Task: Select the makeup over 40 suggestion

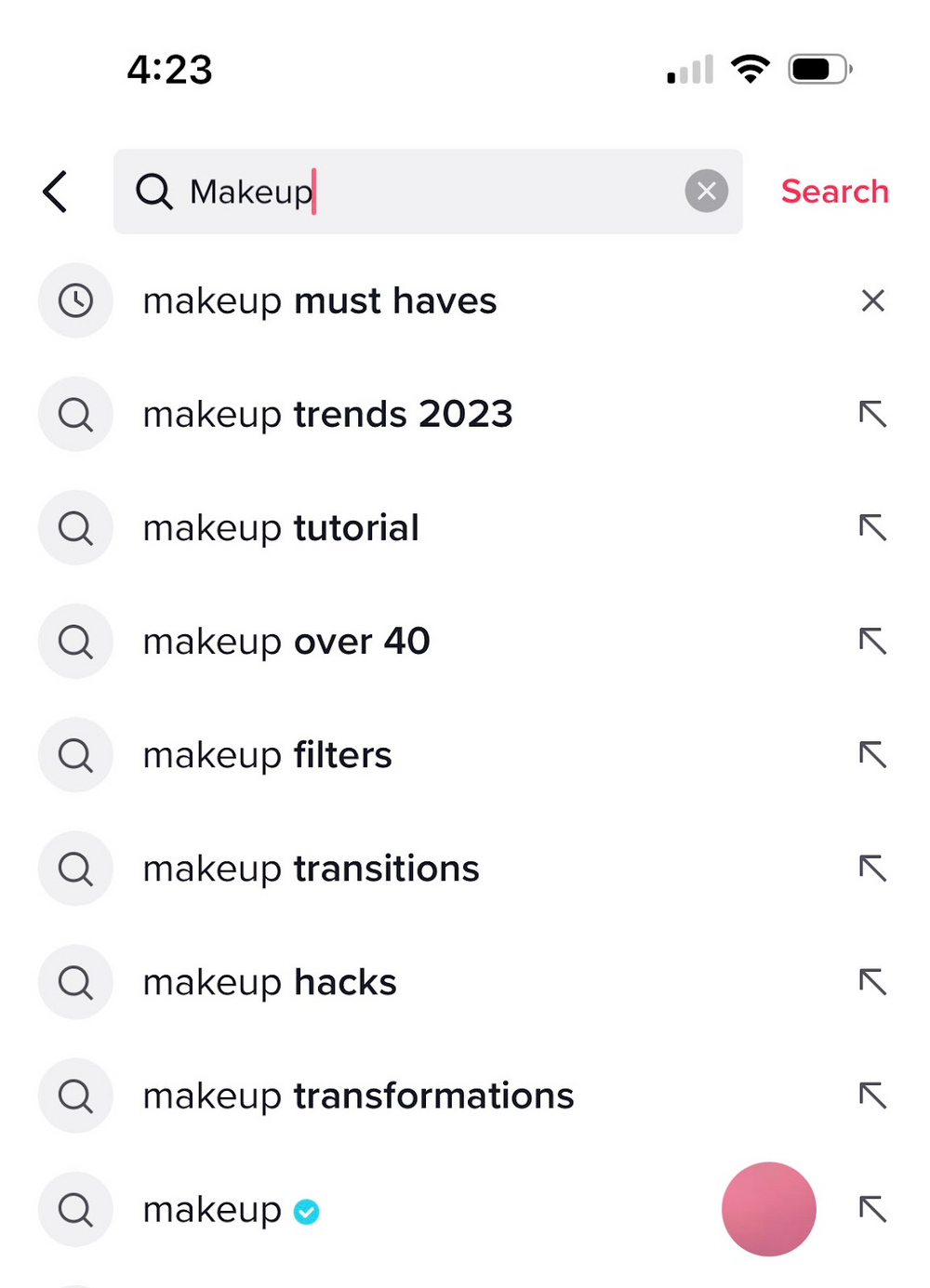Action: (x=286, y=641)
